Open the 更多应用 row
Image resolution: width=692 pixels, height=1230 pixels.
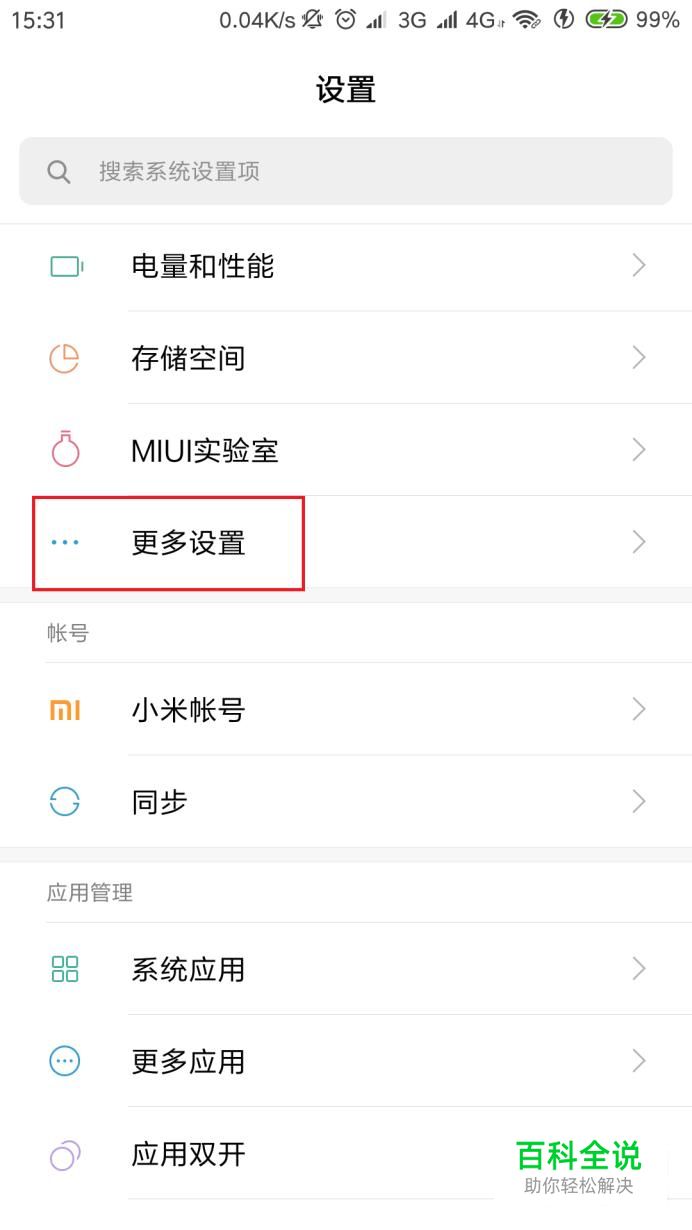(x=346, y=1061)
